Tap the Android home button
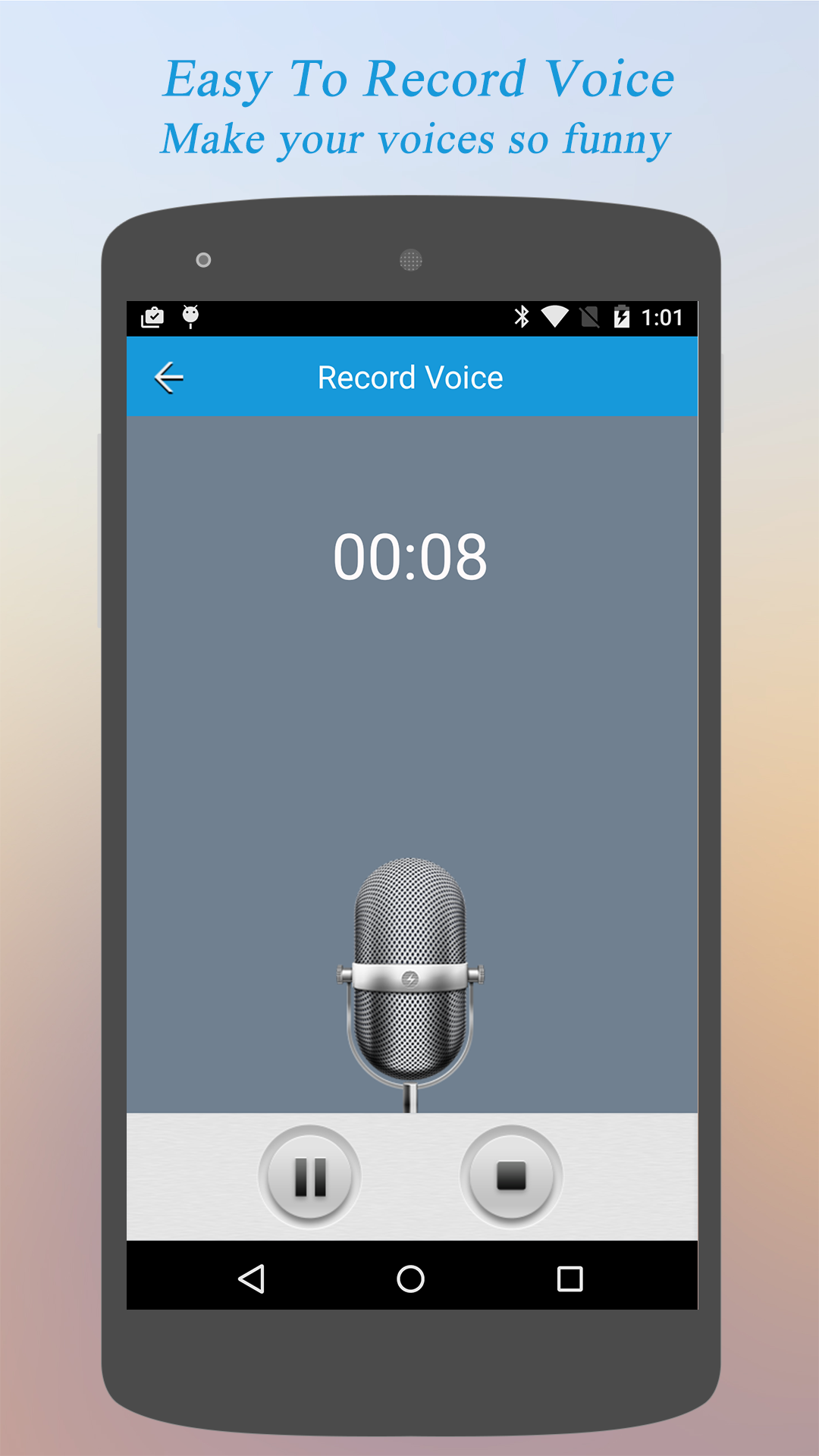Viewport: 819px width, 1456px height. pyautogui.click(x=409, y=1279)
